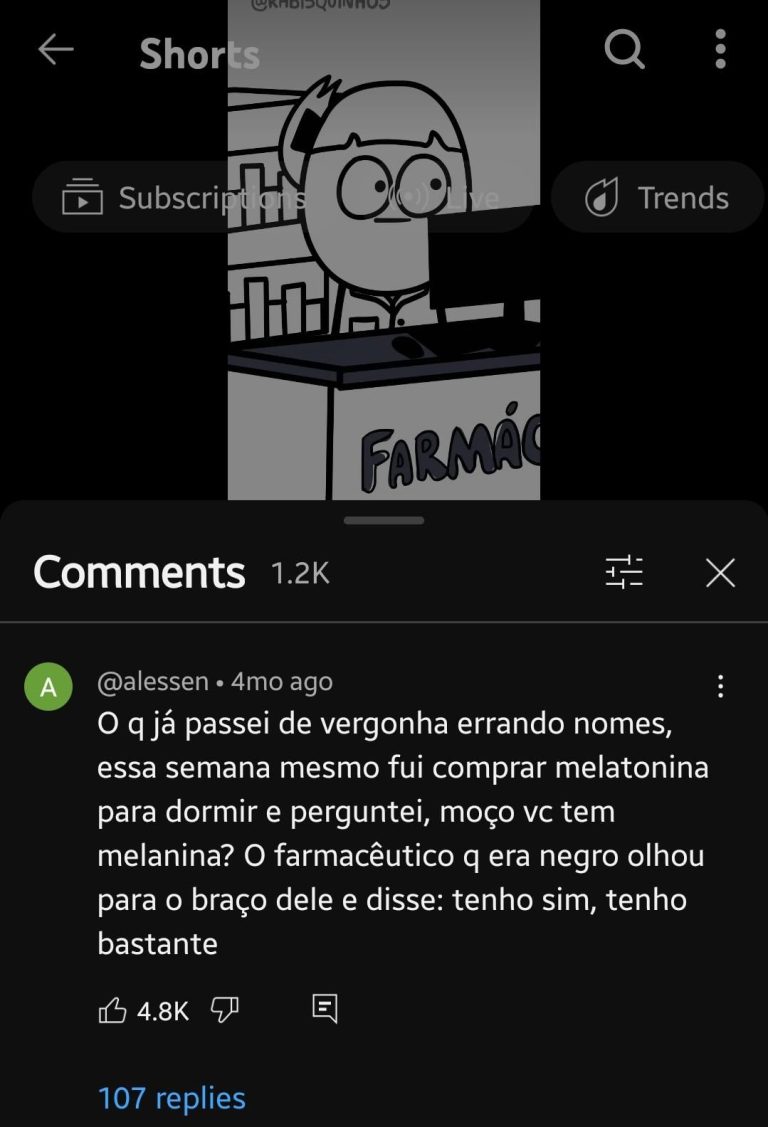Open the comment sort options
The image size is (768, 1127).
click(x=624, y=572)
